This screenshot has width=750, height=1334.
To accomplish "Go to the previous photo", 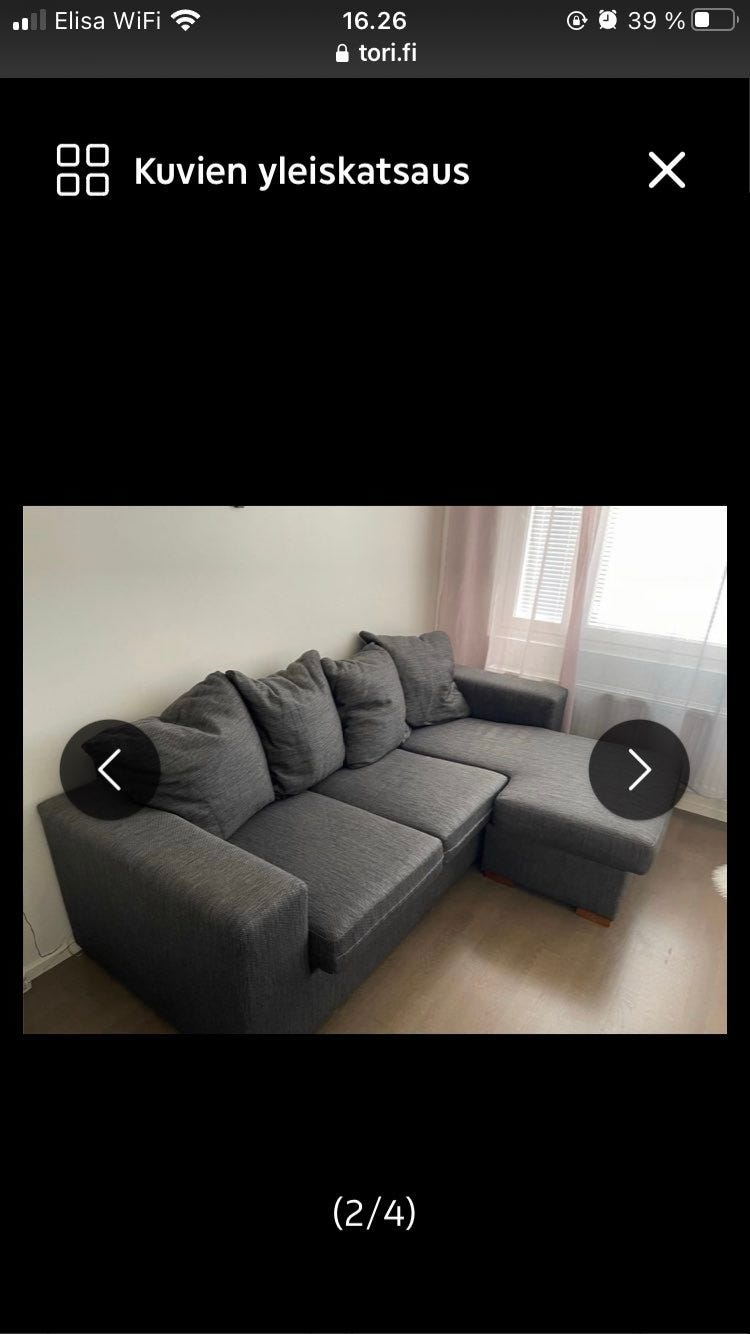I will (x=110, y=770).
